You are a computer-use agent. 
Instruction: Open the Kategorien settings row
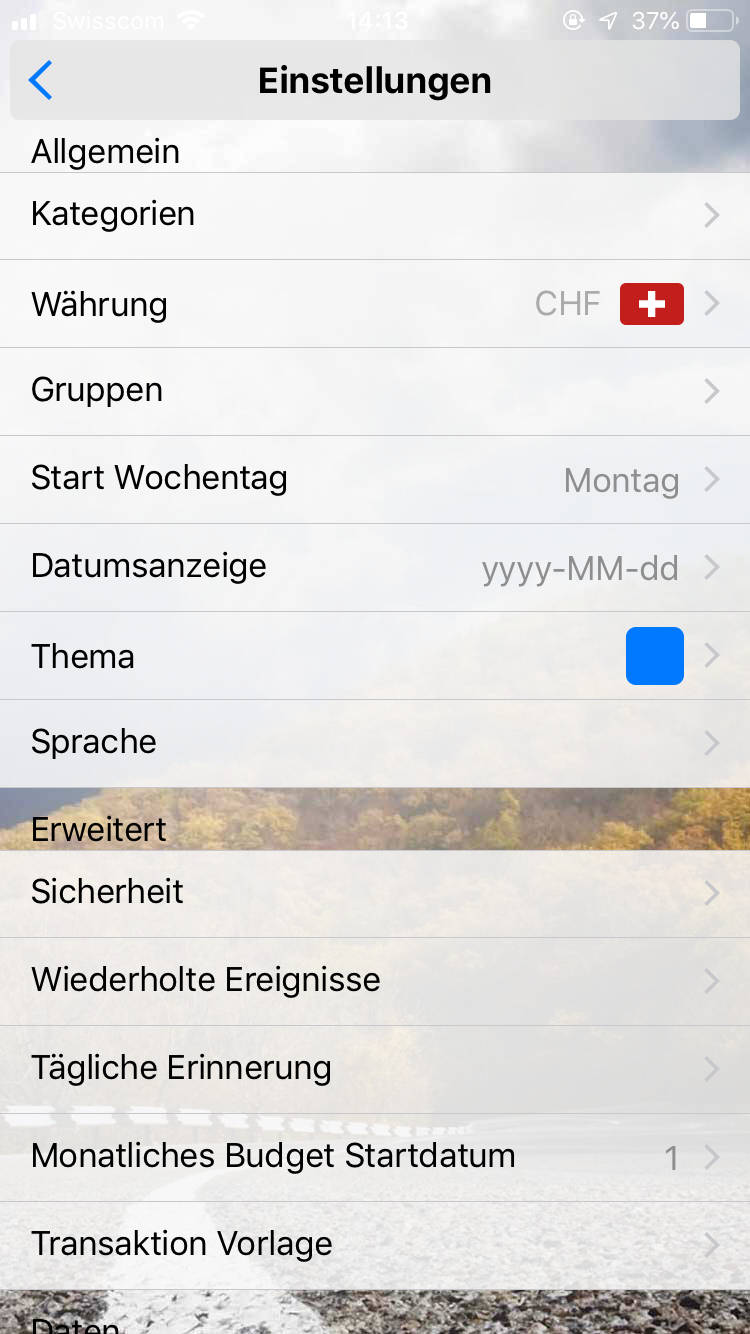pos(375,215)
